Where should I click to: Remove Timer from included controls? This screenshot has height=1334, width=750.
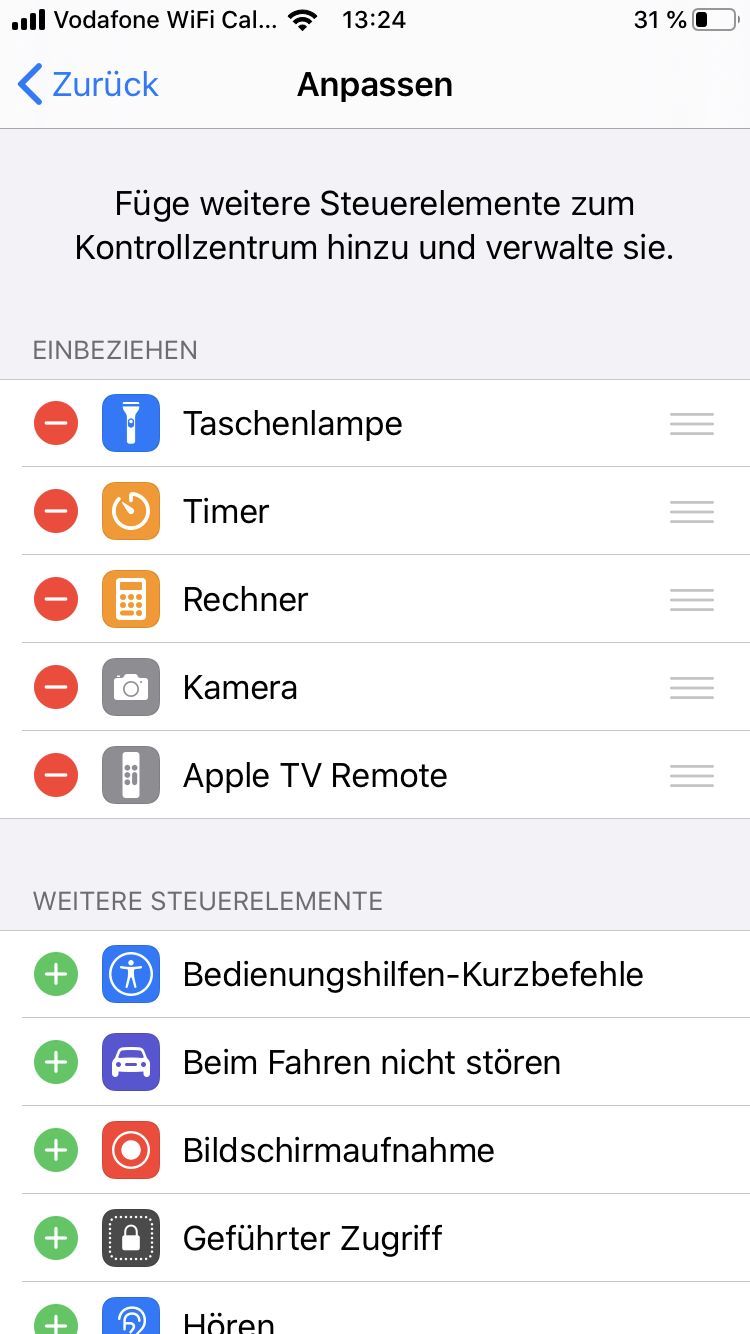click(x=56, y=511)
